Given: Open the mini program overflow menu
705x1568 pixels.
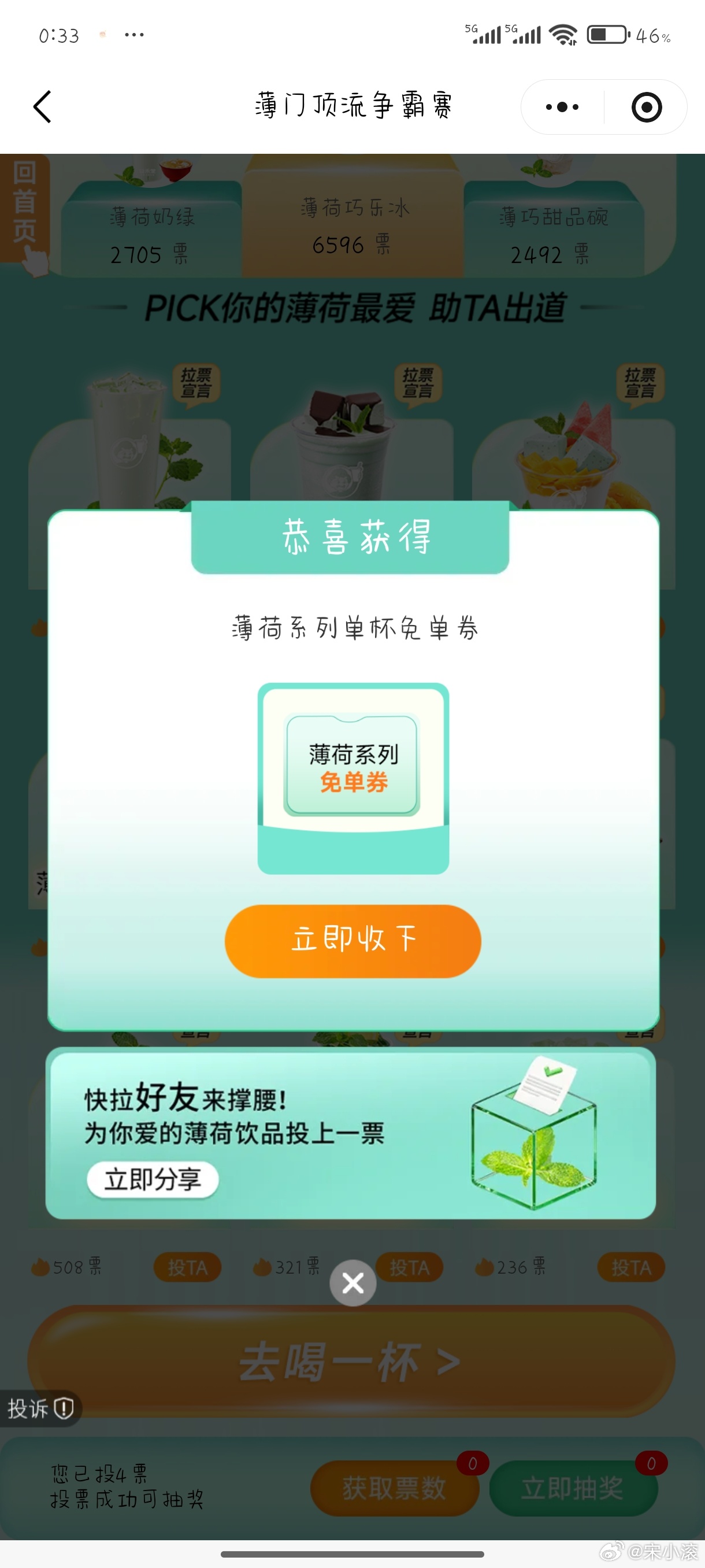Looking at the screenshot, I should 562,107.
